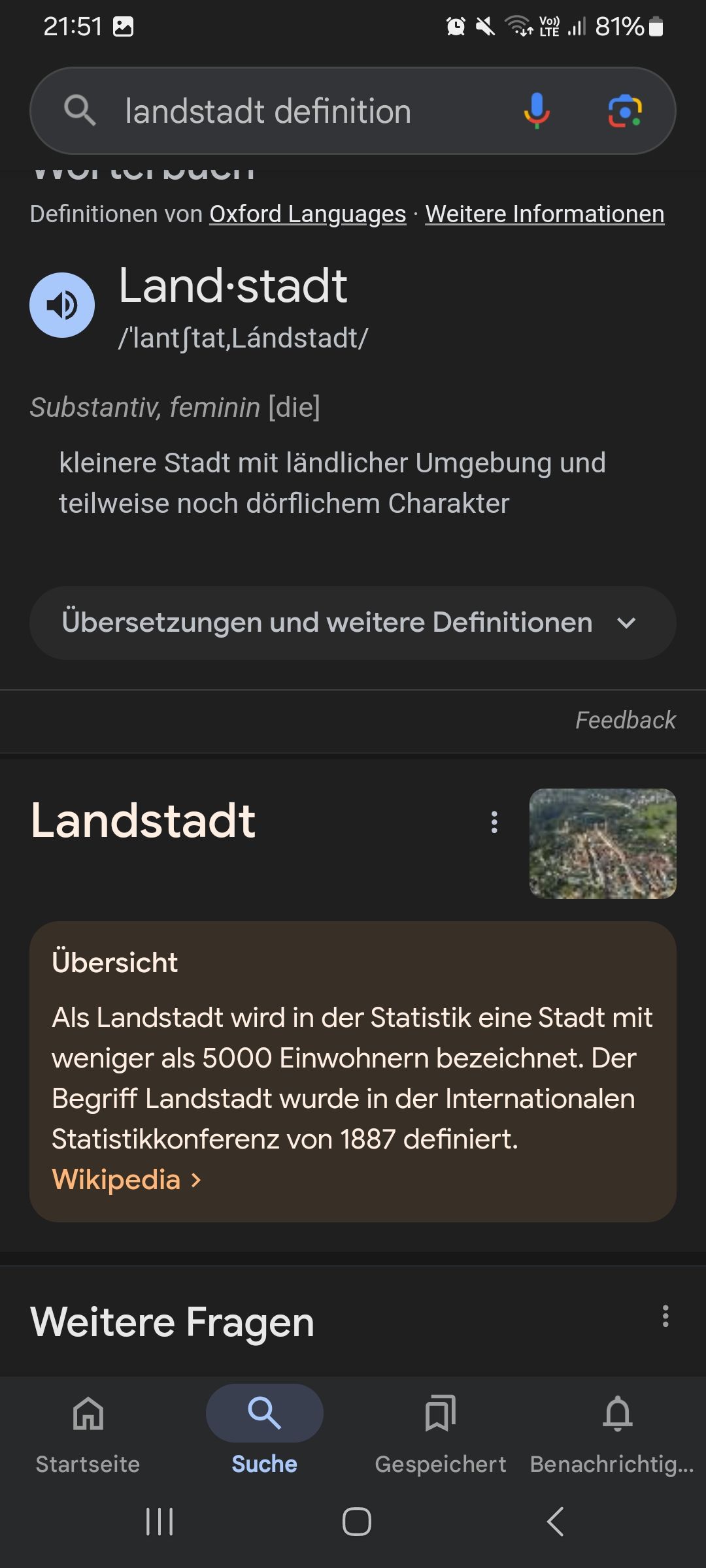Switch to the Gespeichert tab
Viewport: 706px width, 1568px height.
click(x=441, y=1431)
